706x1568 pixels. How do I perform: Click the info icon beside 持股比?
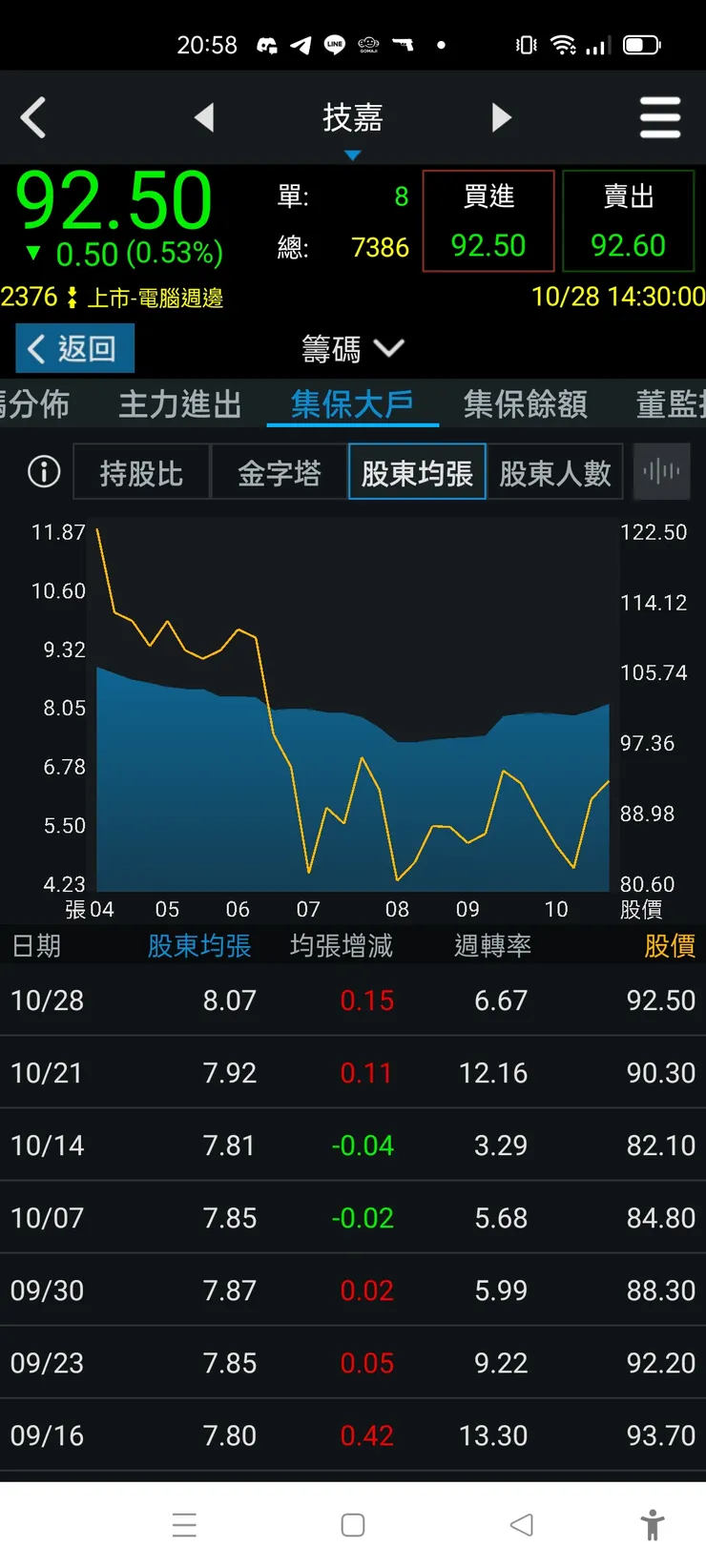(x=42, y=471)
